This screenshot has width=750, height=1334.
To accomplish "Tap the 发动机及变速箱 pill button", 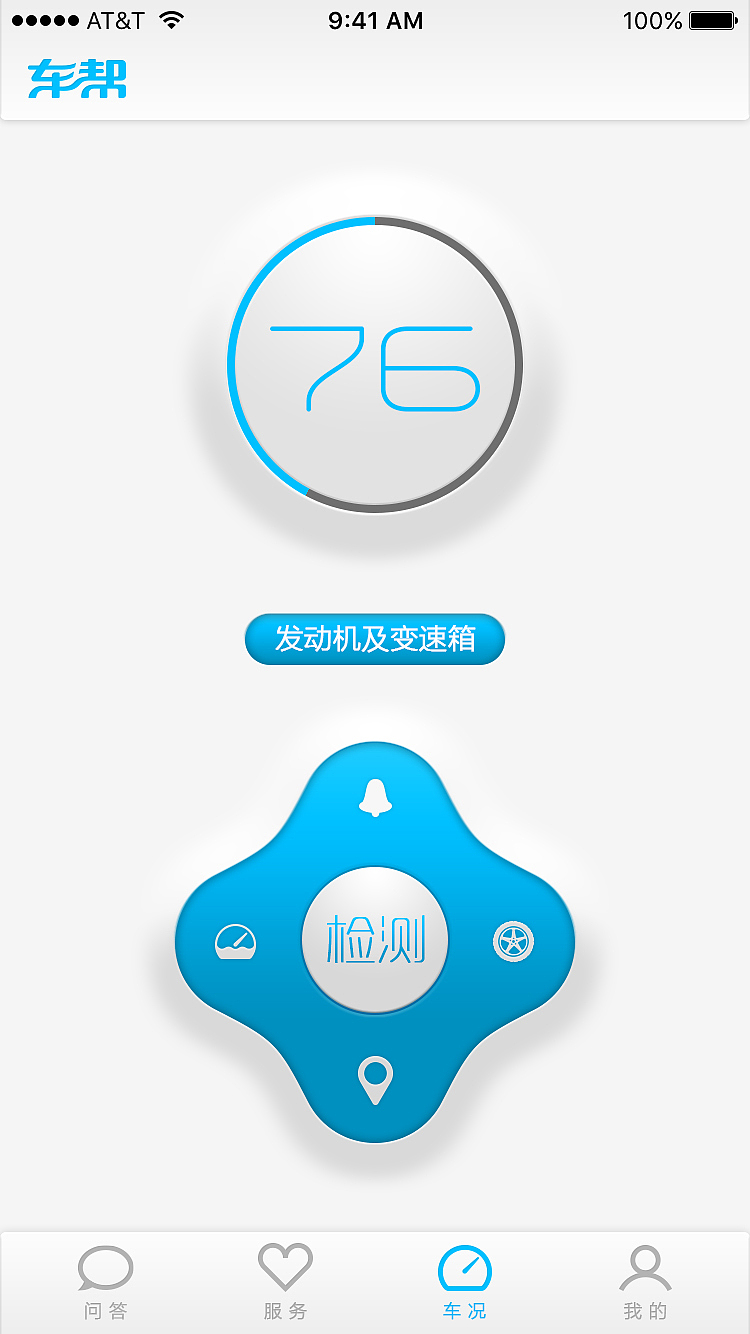I will tap(375, 639).
